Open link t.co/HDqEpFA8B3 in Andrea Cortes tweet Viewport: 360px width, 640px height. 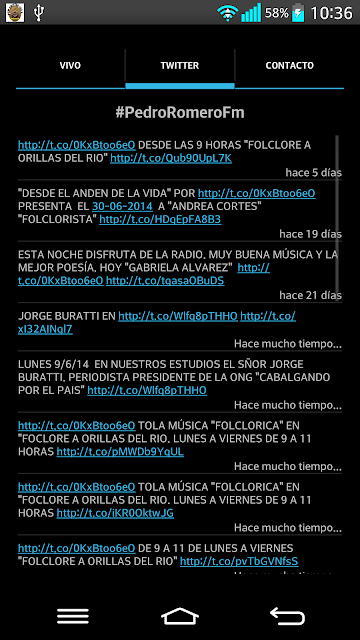click(160, 220)
